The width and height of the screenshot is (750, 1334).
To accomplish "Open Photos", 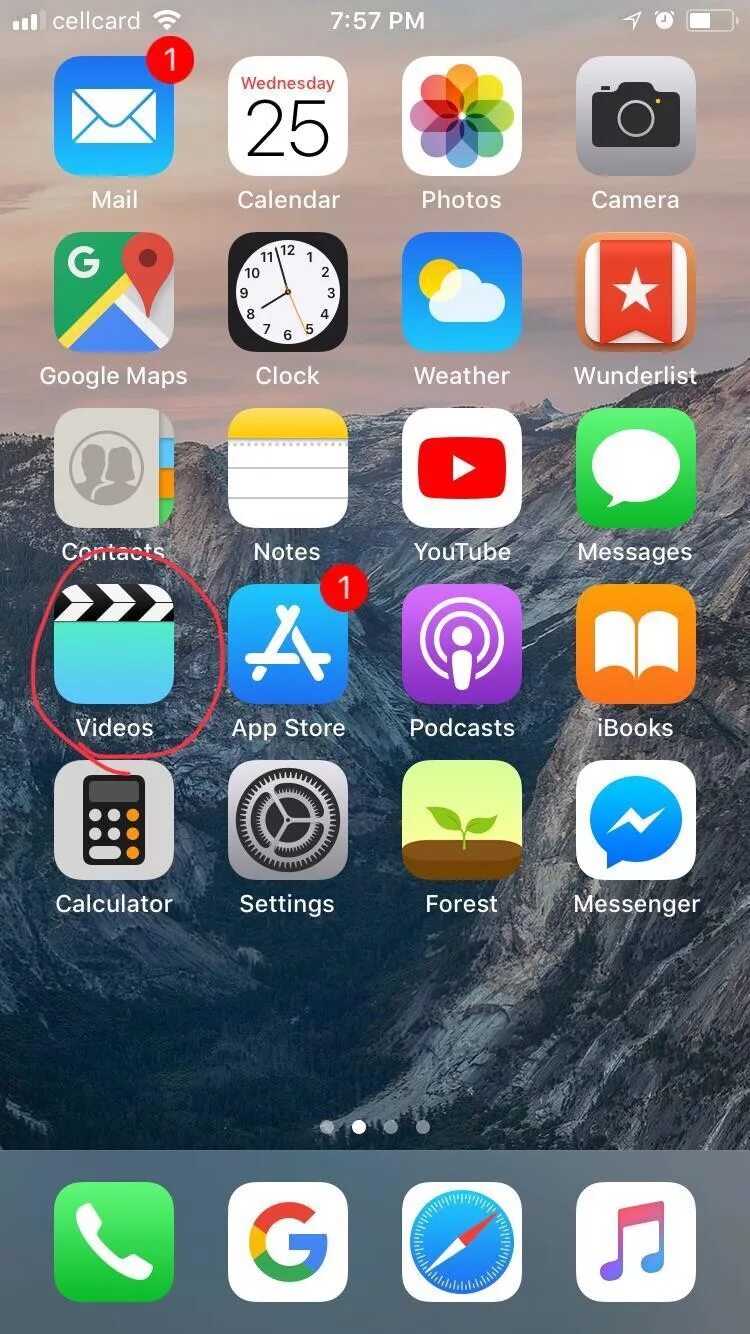I will (462, 116).
